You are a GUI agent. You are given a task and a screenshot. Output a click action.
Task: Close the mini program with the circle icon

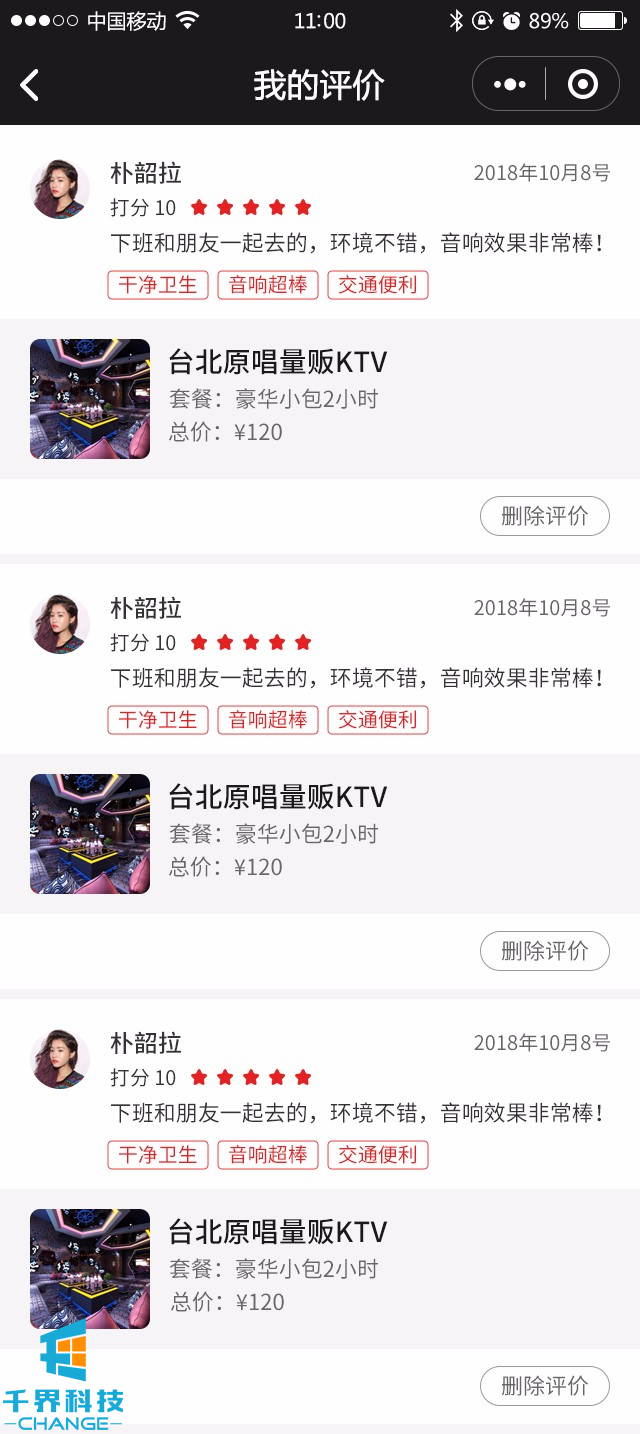582,85
